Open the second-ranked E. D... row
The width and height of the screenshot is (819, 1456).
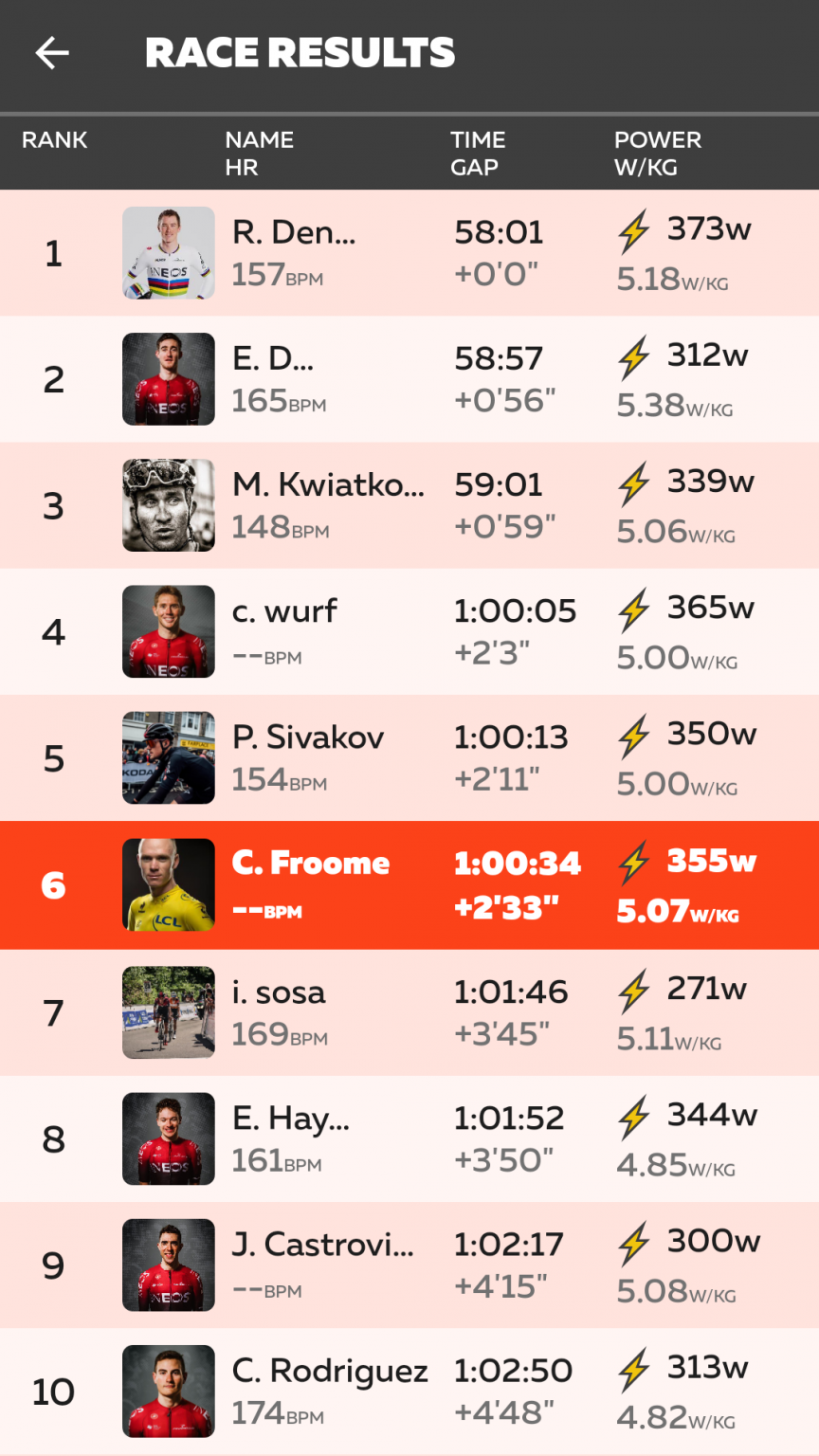[x=409, y=379]
